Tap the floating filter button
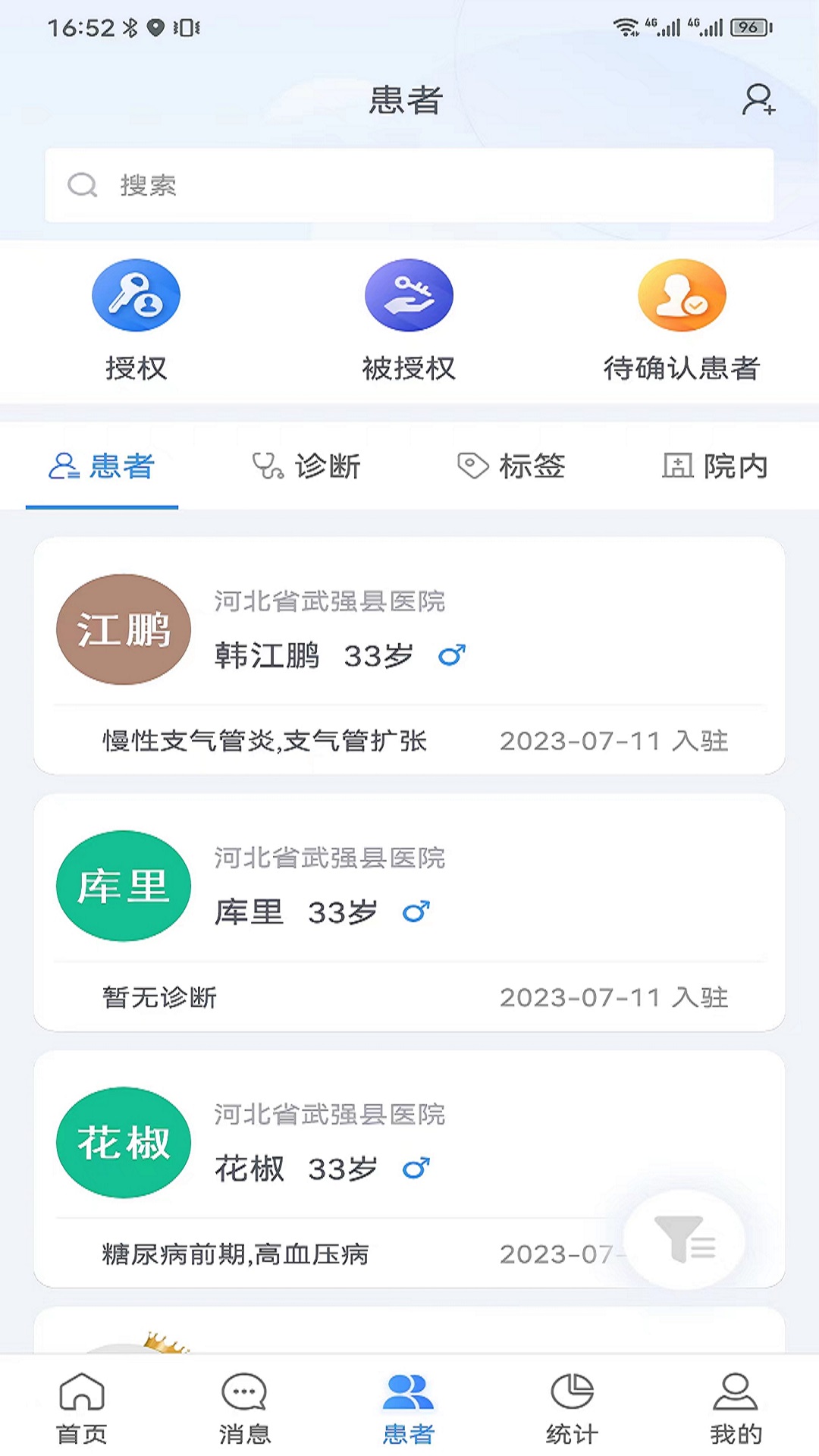 point(684,1239)
